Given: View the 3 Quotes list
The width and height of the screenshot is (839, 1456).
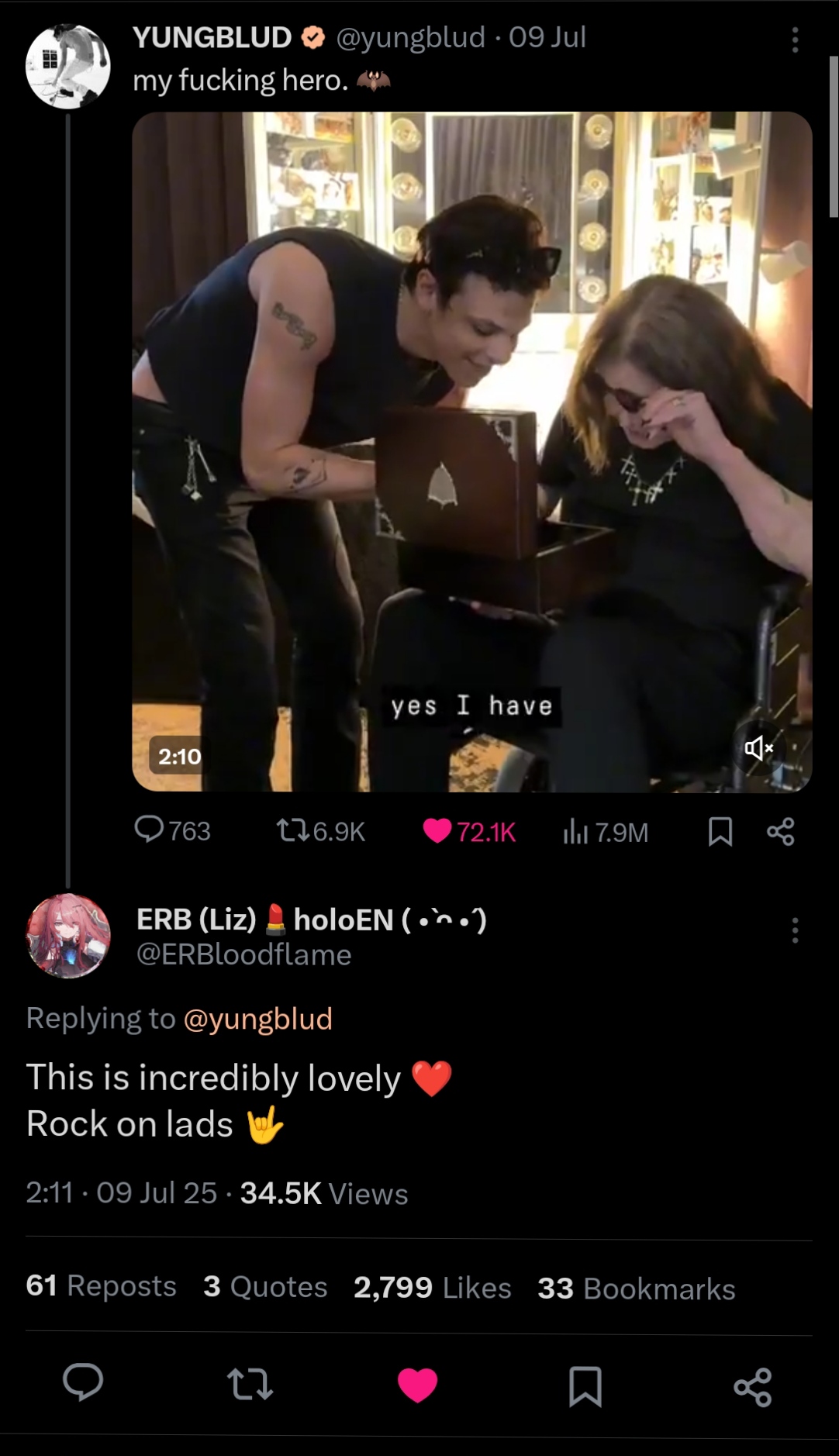Looking at the screenshot, I should click(265, 1286).
